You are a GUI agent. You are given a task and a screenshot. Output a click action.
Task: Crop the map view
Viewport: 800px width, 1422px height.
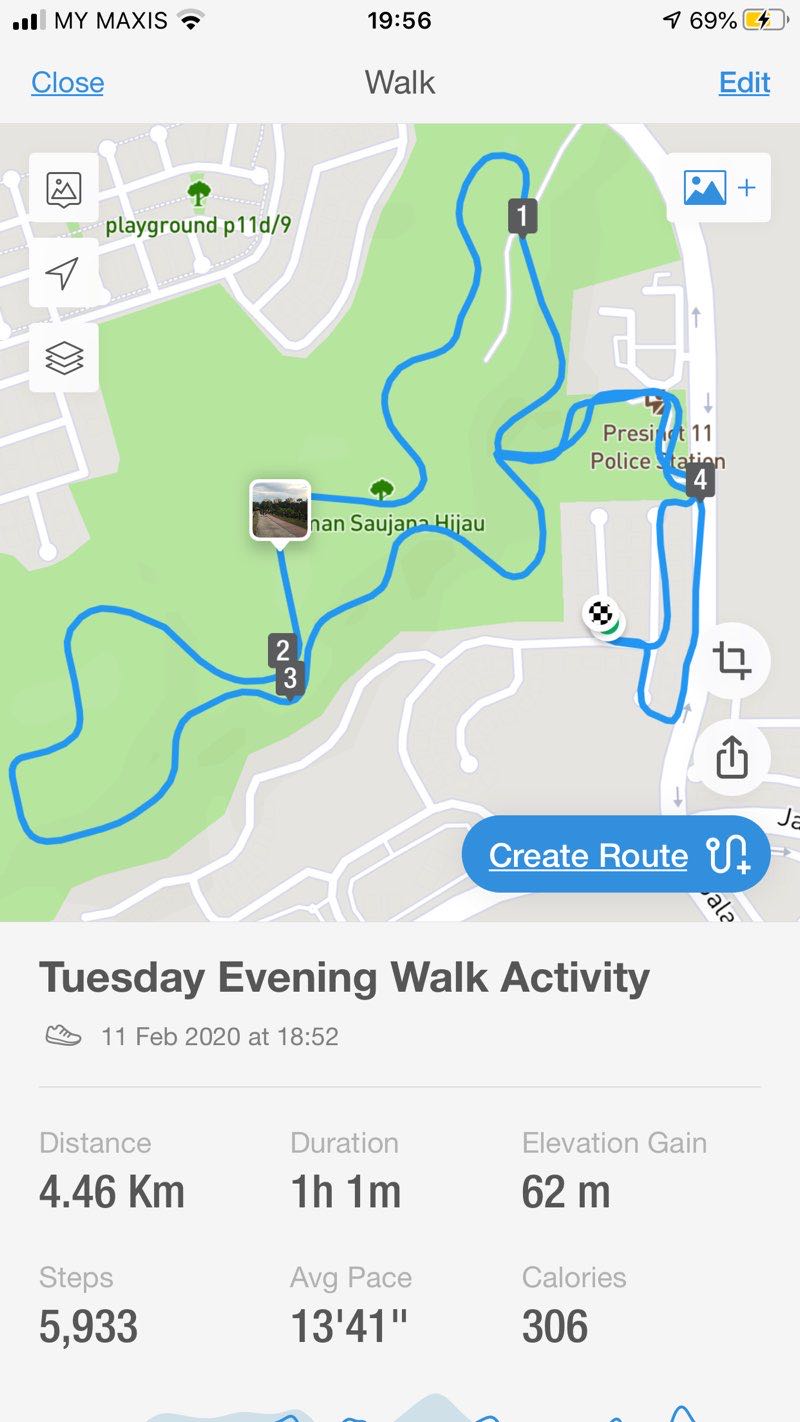pos(732,661)
